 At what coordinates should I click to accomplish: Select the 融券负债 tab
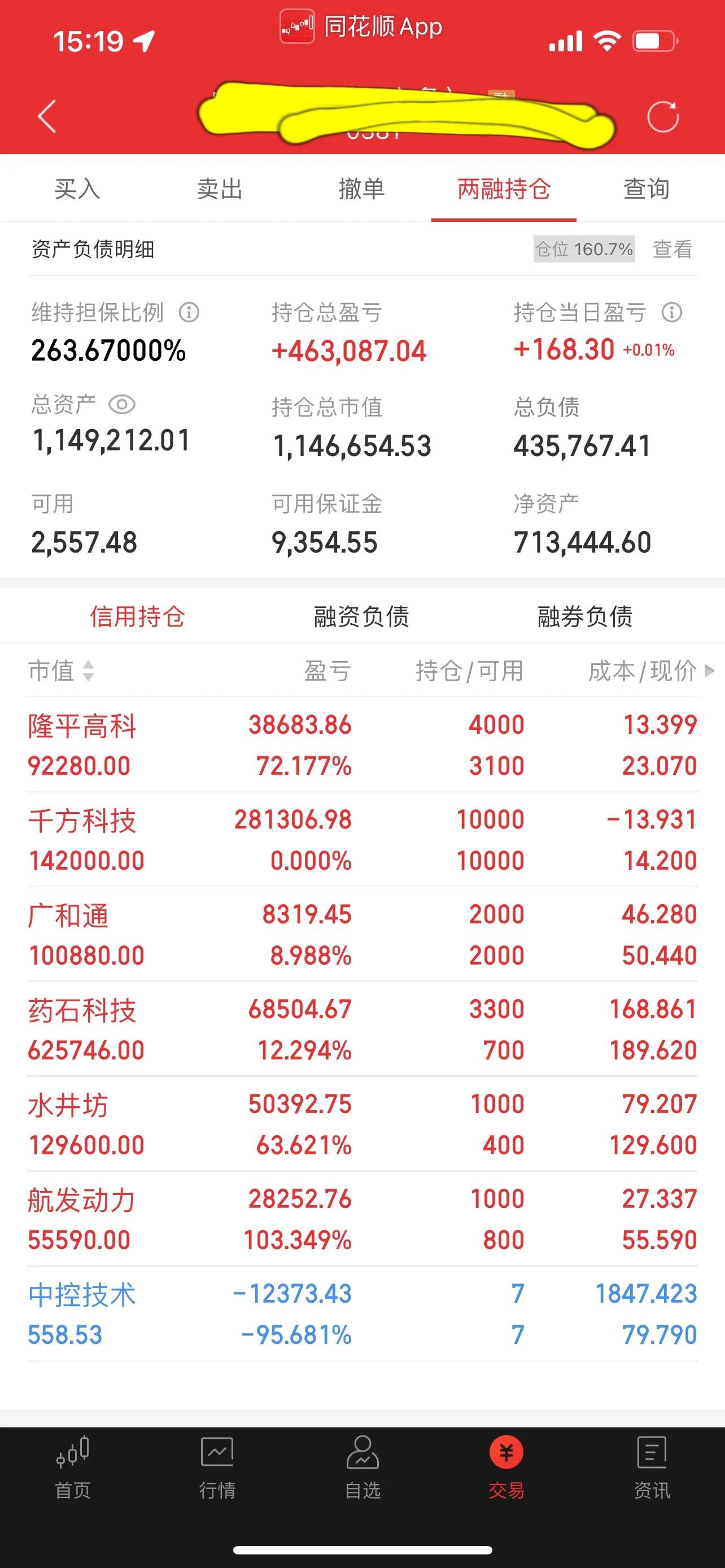click(x=585, y=615)
